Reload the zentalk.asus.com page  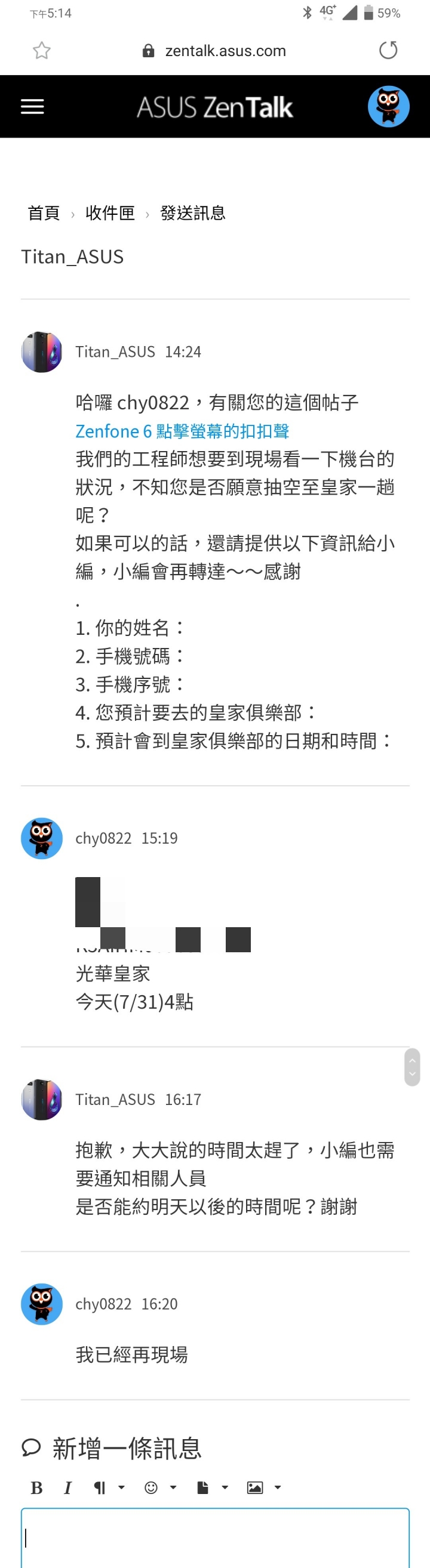tap(388, 50)
